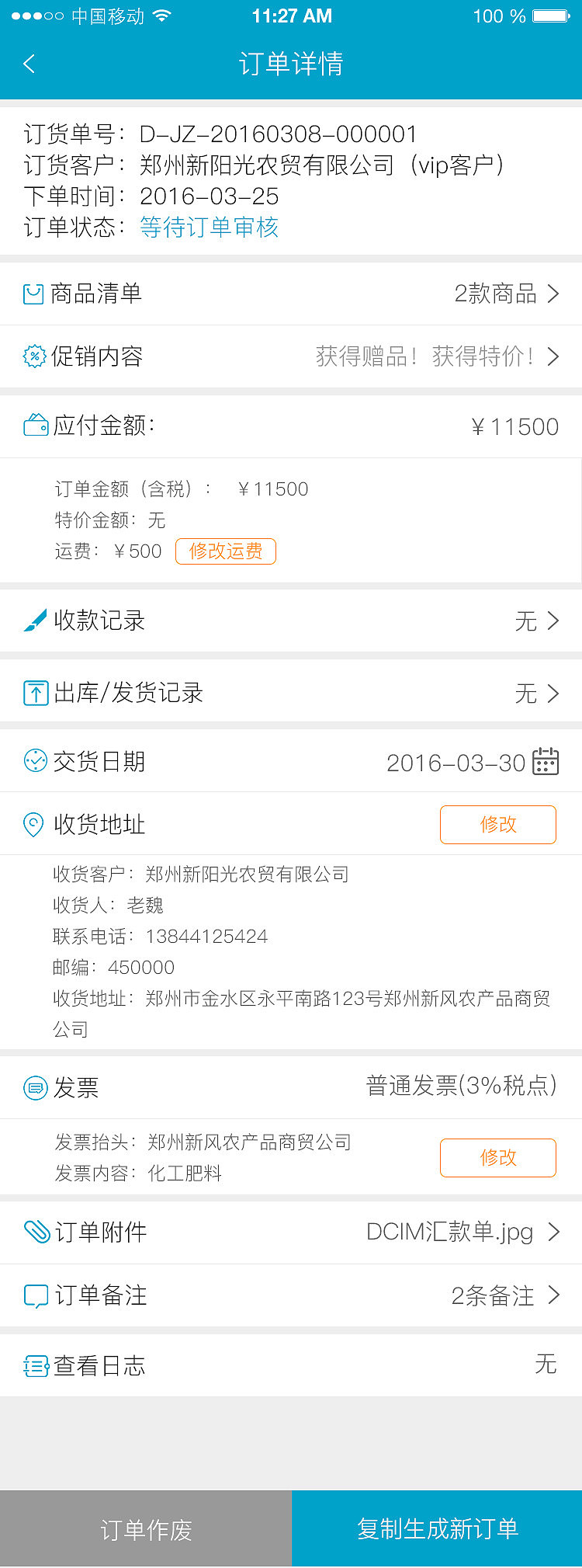
Task: Open the calendar picker for delivery date
Action: click(546, 762)
